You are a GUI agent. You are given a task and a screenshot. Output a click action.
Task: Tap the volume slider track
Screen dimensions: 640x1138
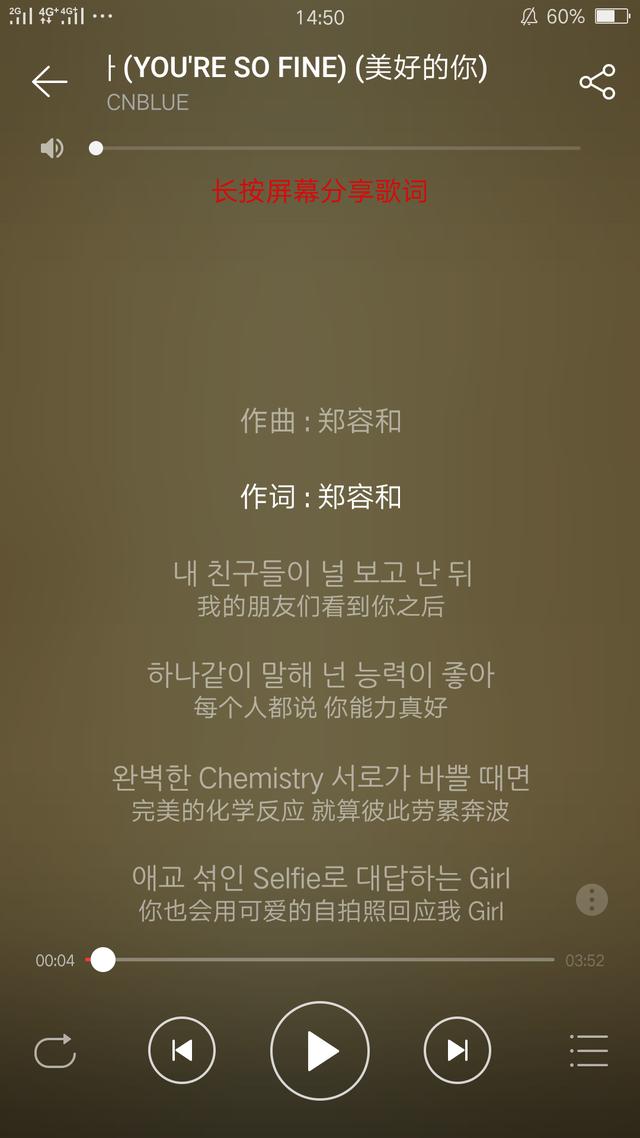tap(335, 148)
